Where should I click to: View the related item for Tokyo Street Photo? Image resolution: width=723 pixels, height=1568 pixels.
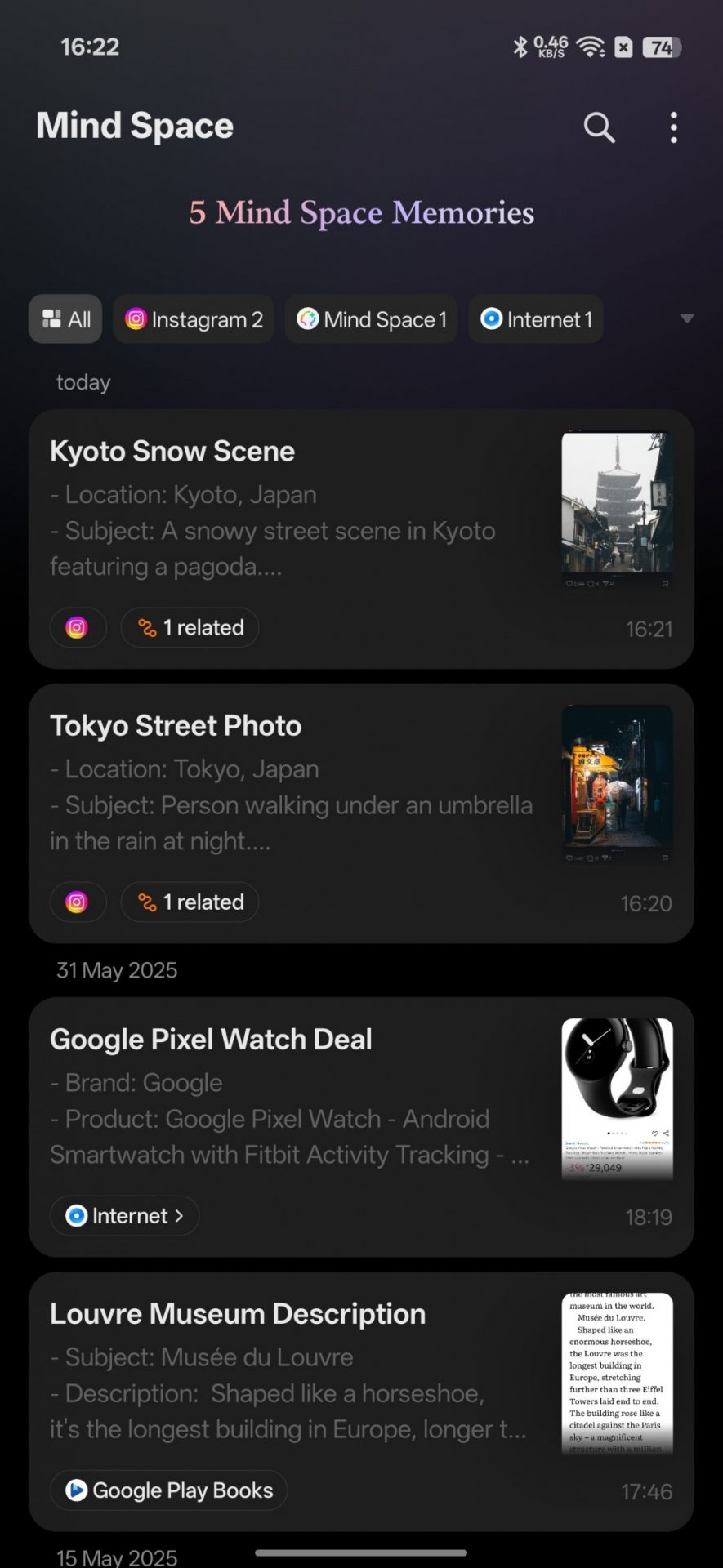coord(190,902)
